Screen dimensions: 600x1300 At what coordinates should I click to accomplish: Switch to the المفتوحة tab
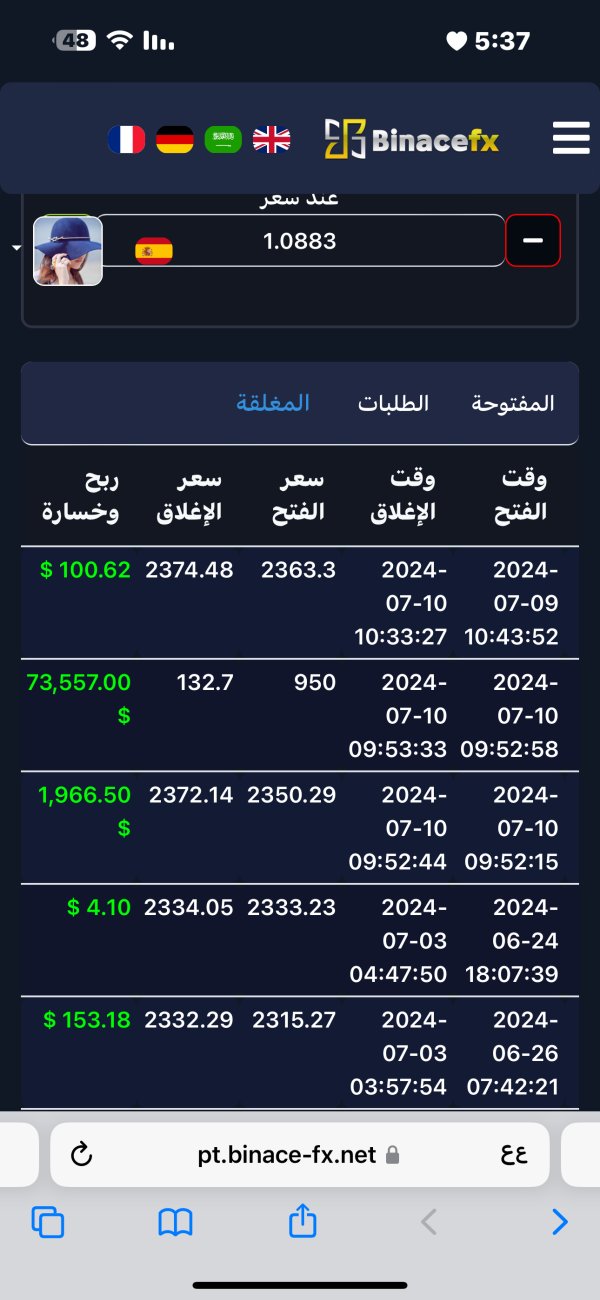[513, 403]
